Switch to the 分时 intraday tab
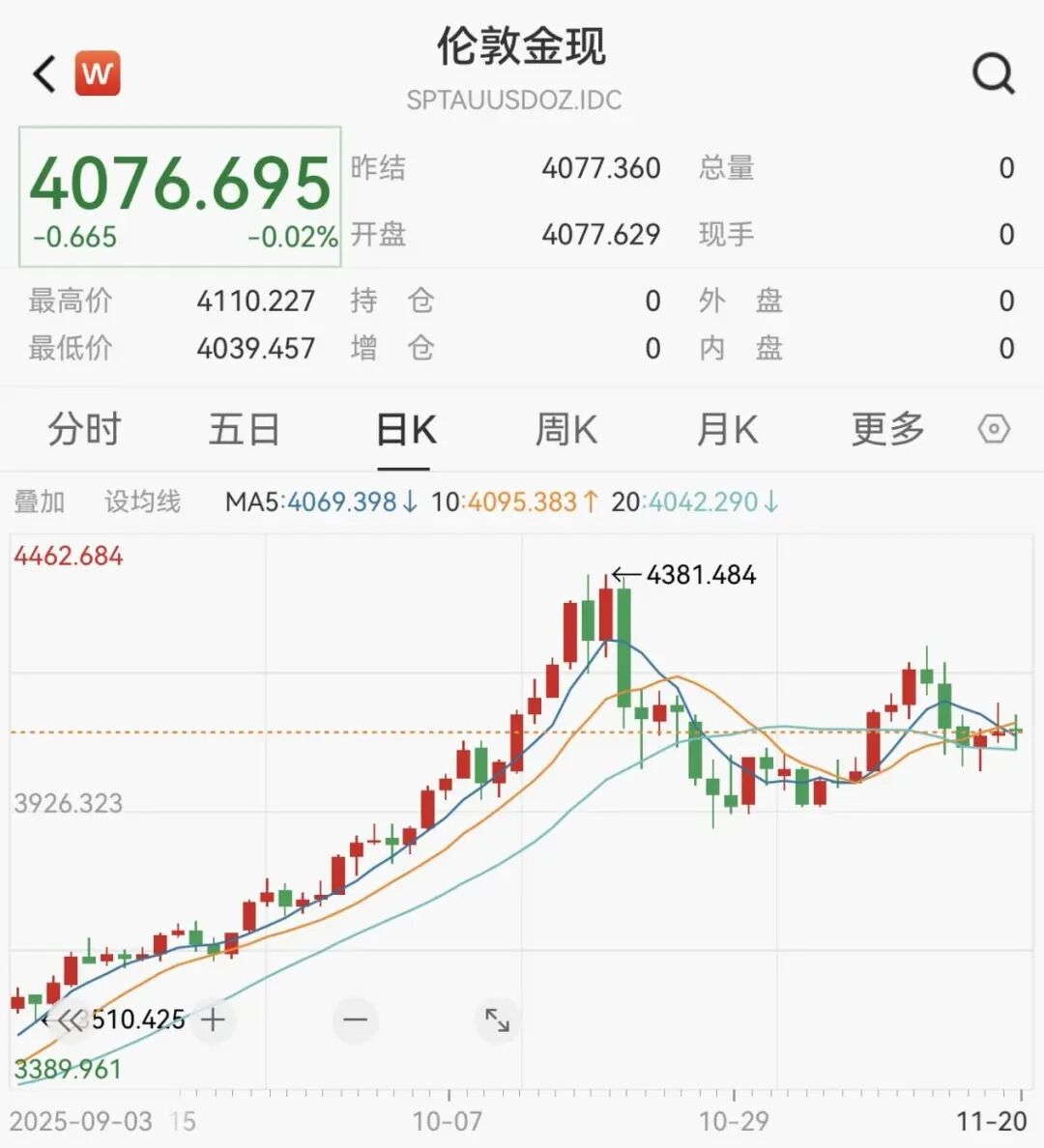1044x1148 pixels. pyautogui.click(x=84, y=429)
